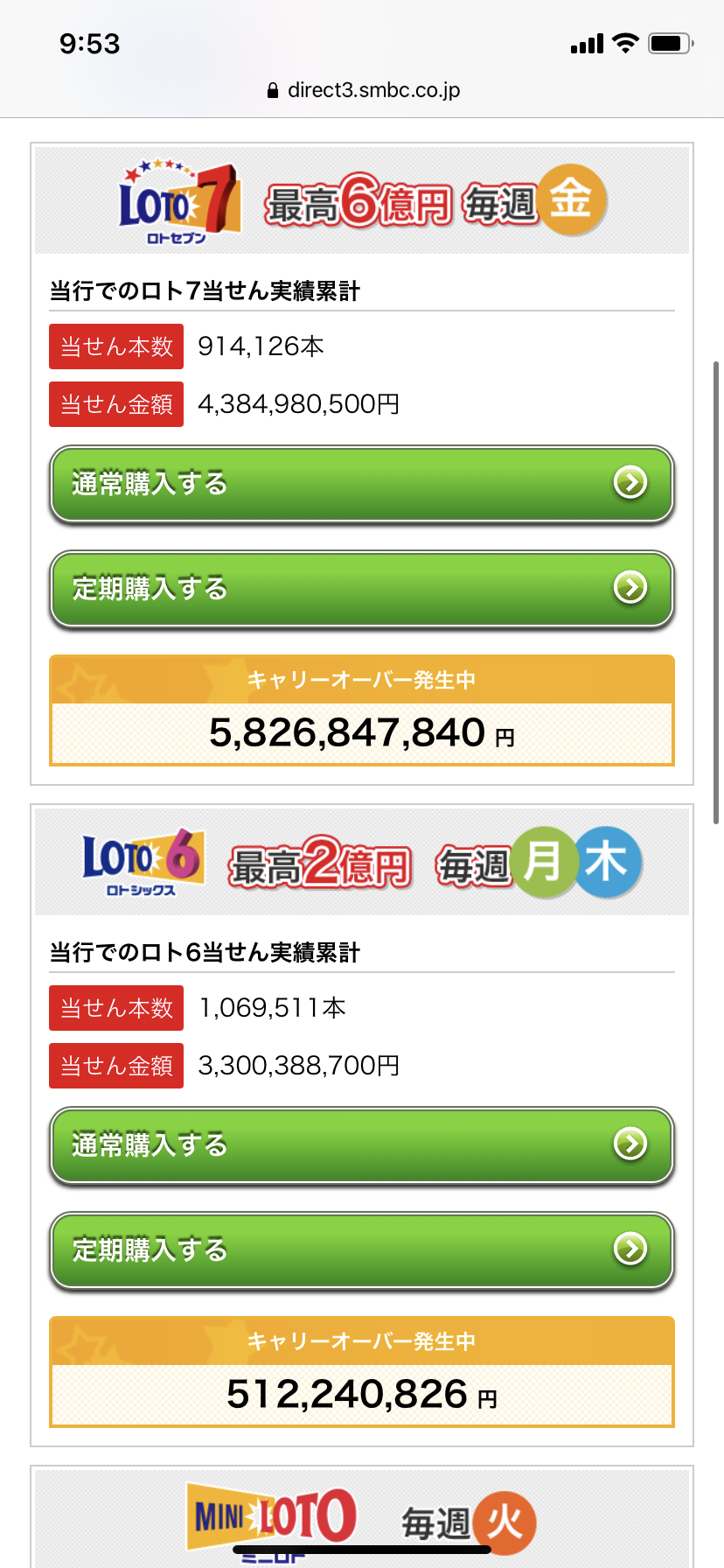
Task: Select 定期購入する for Loto 7
Action: 361,589
